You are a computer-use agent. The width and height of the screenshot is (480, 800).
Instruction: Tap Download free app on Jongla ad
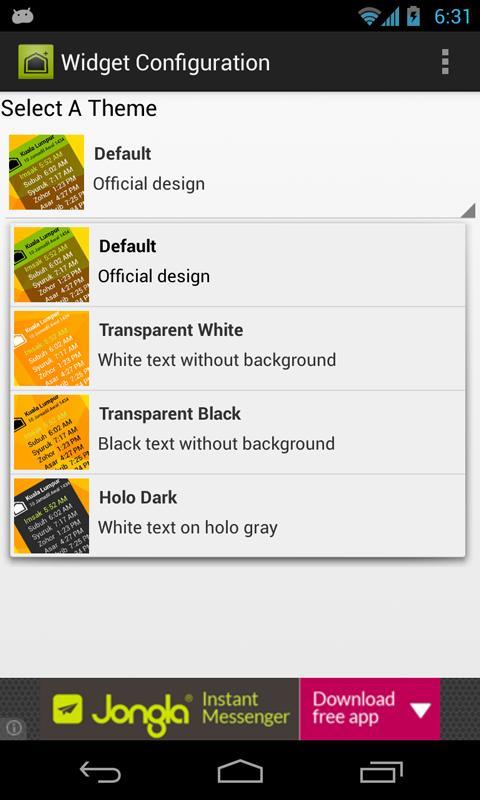370,709
